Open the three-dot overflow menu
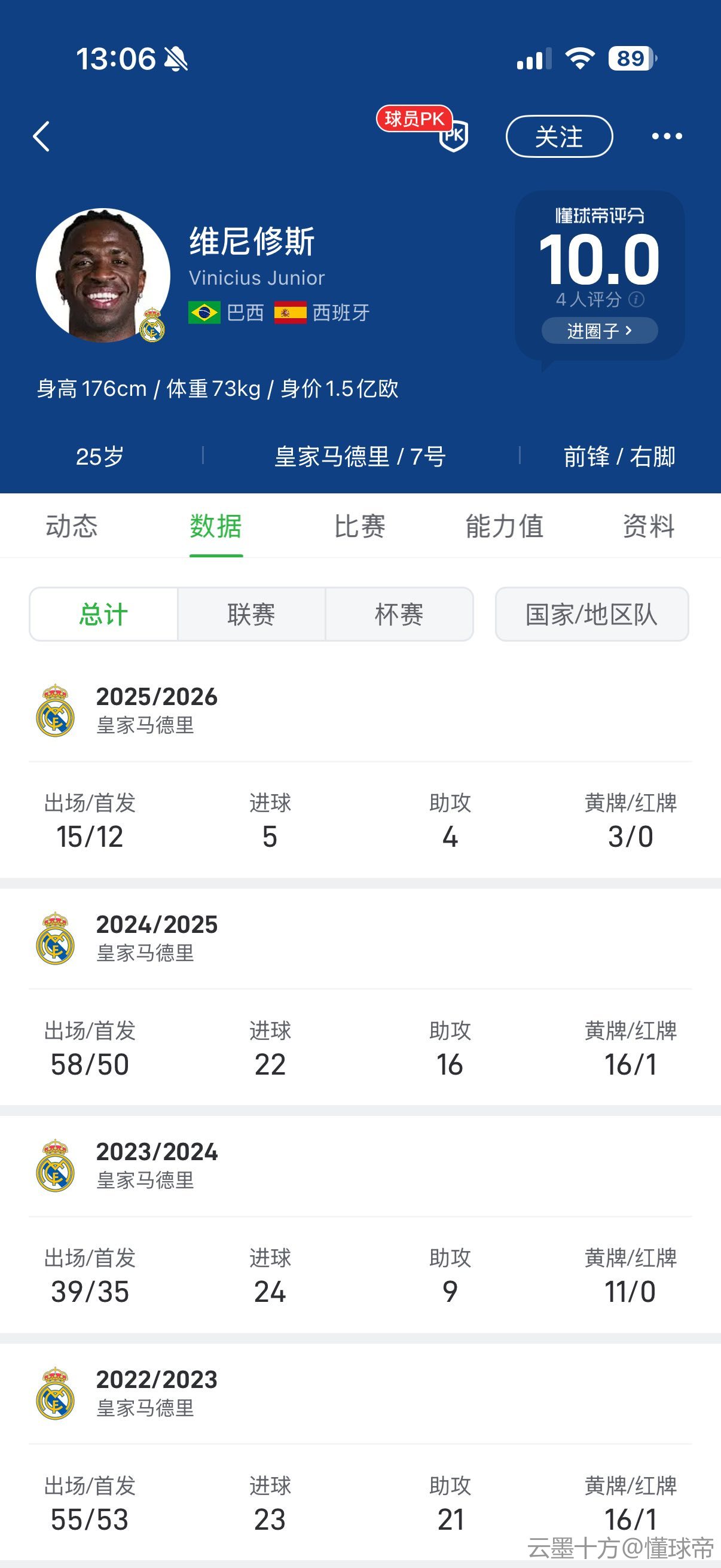Viewport: 721px width, 1568px height. pyautogui.click(x=667, y=136)
